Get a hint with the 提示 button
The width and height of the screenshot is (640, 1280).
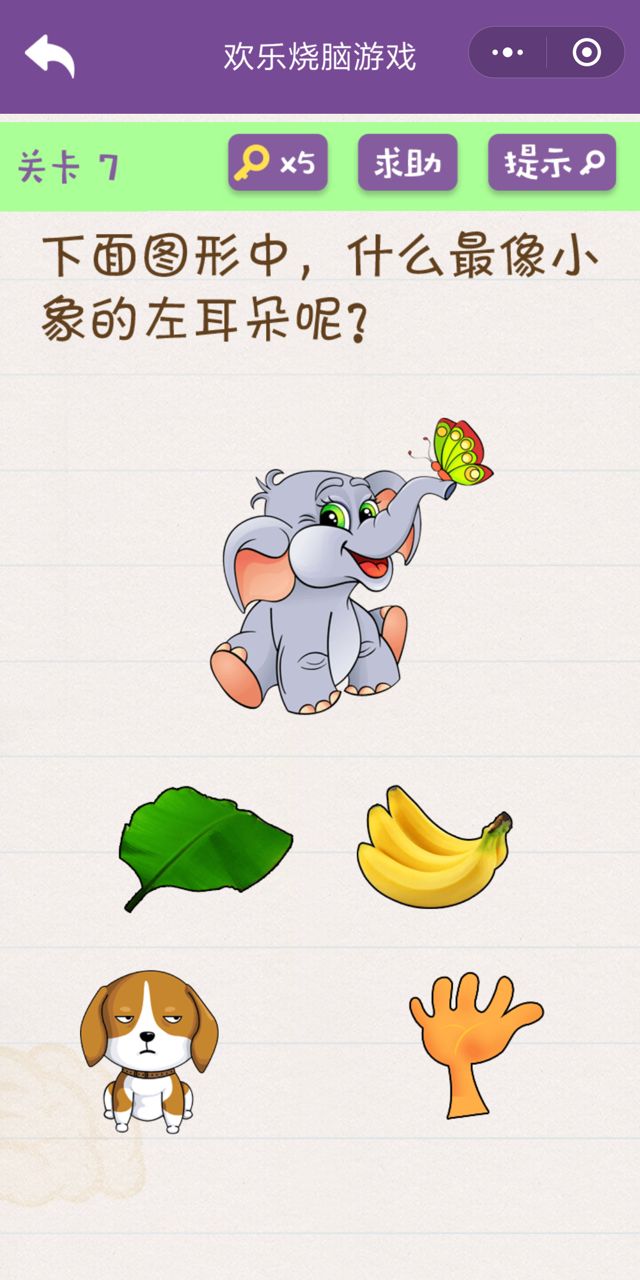552,162
